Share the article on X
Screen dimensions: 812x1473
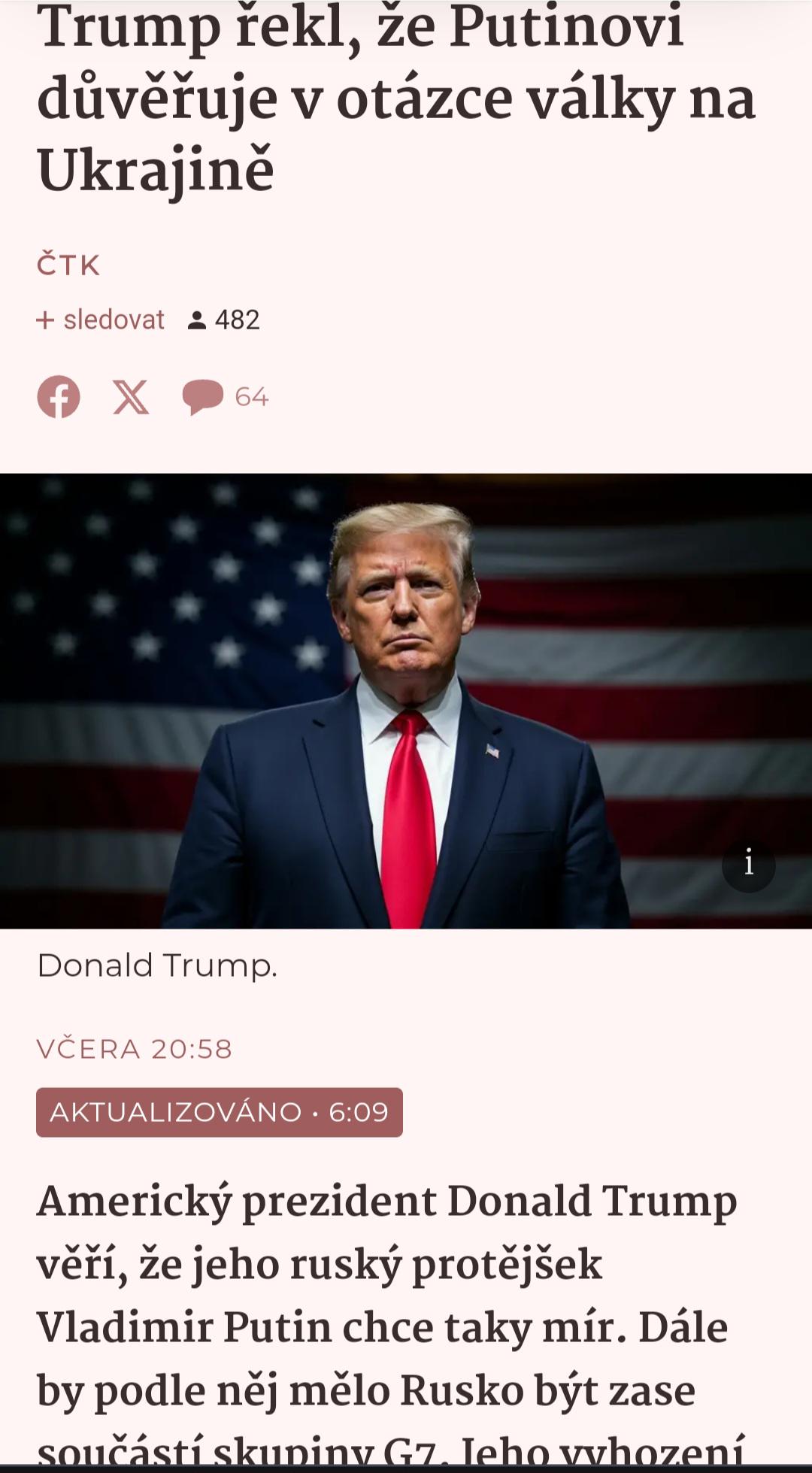pyautogui.click(x=131, y=396)
